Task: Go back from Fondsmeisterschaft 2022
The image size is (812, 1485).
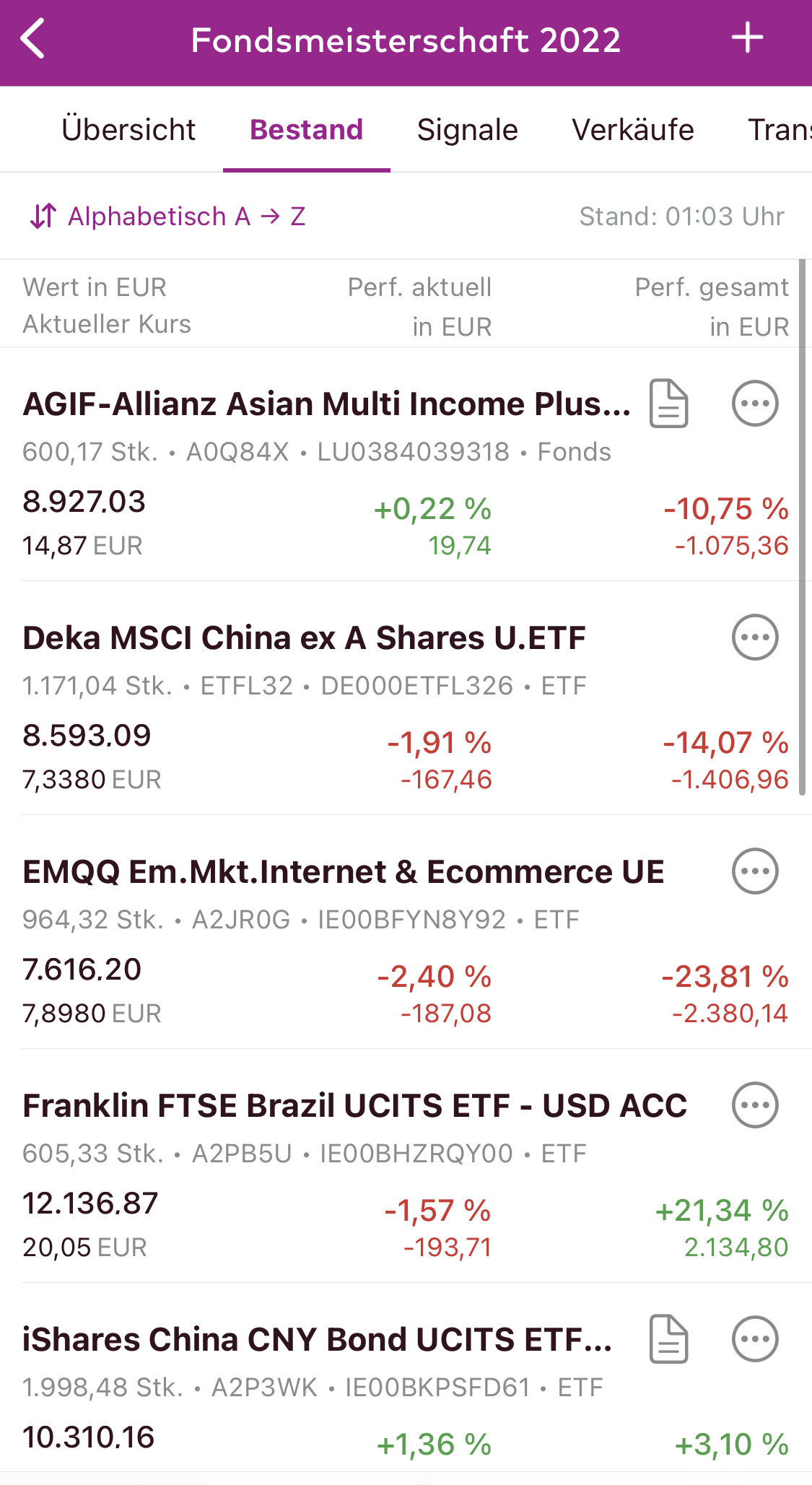Action: click(34, 40)
